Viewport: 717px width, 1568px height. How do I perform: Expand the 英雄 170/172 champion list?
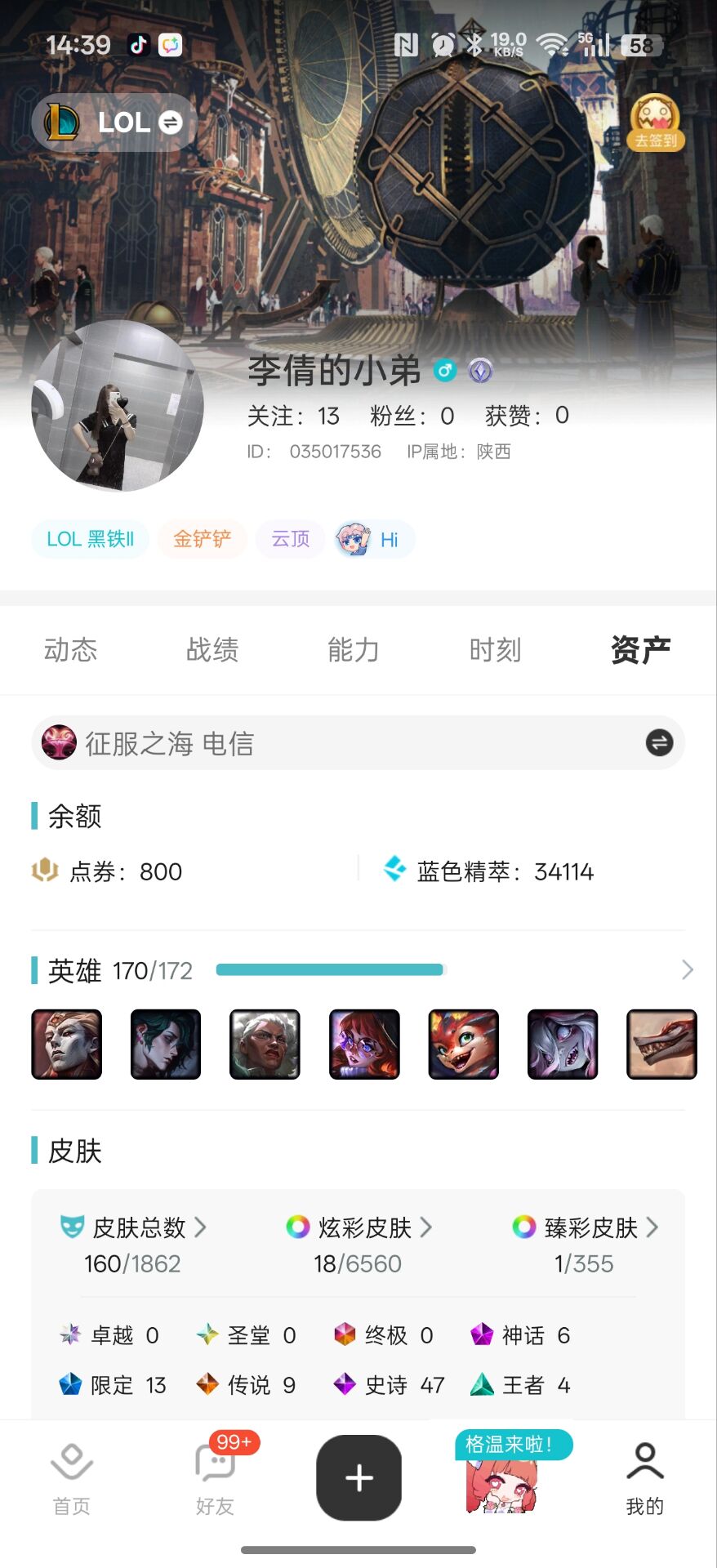click(x=687, y=969)
